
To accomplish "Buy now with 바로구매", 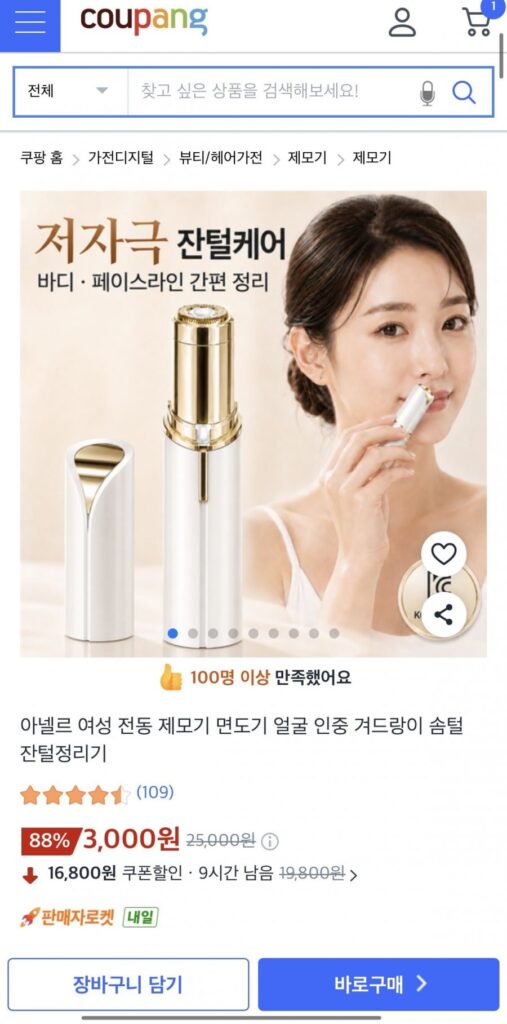I will click(379, 984).
